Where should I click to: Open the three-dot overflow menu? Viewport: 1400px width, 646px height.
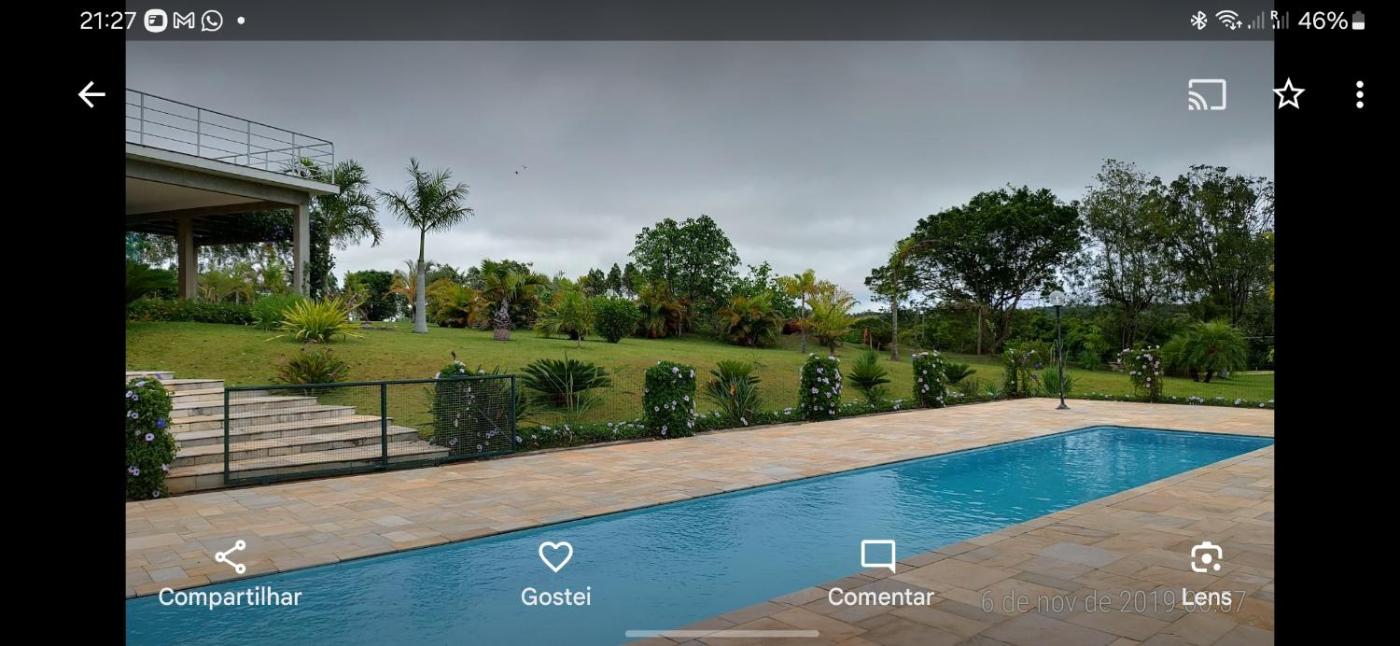[1359, 95]
